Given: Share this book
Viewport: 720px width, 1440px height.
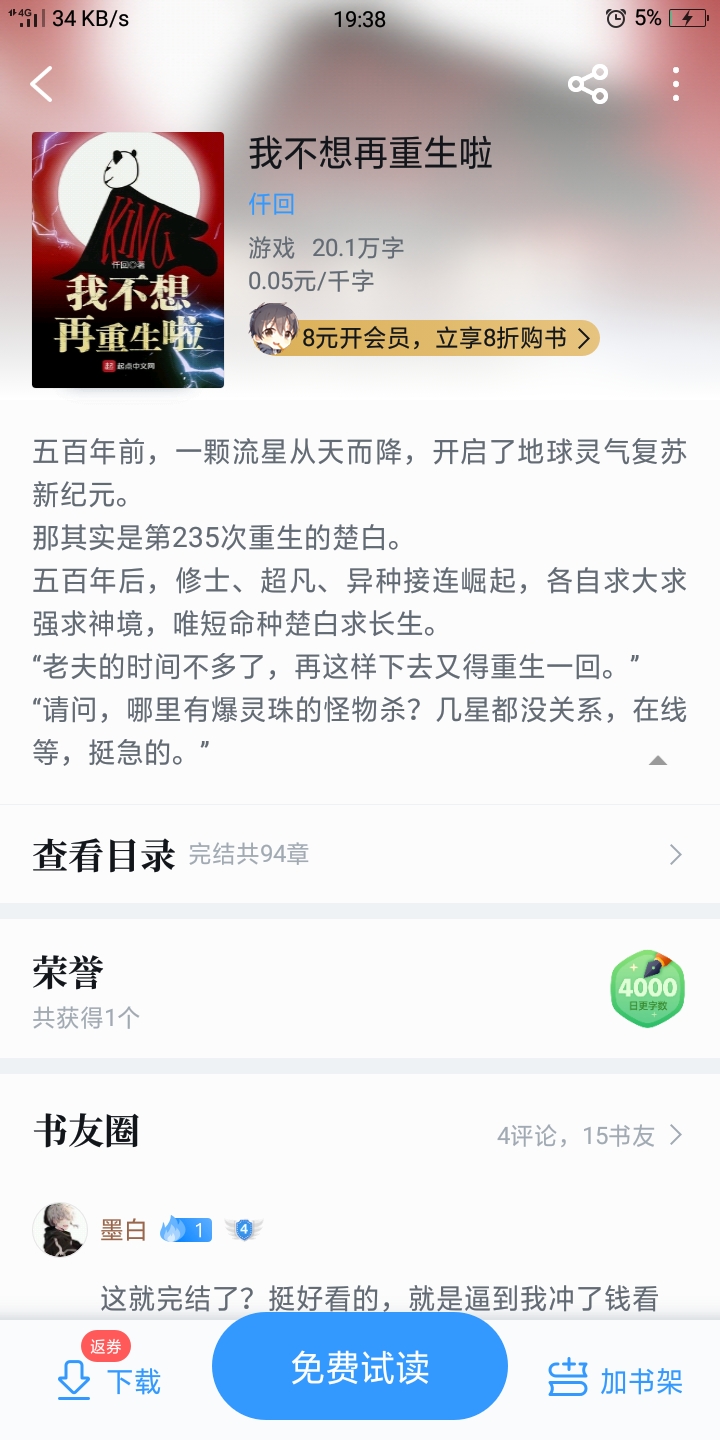Looking at the screenshot, I should (588, 85).
